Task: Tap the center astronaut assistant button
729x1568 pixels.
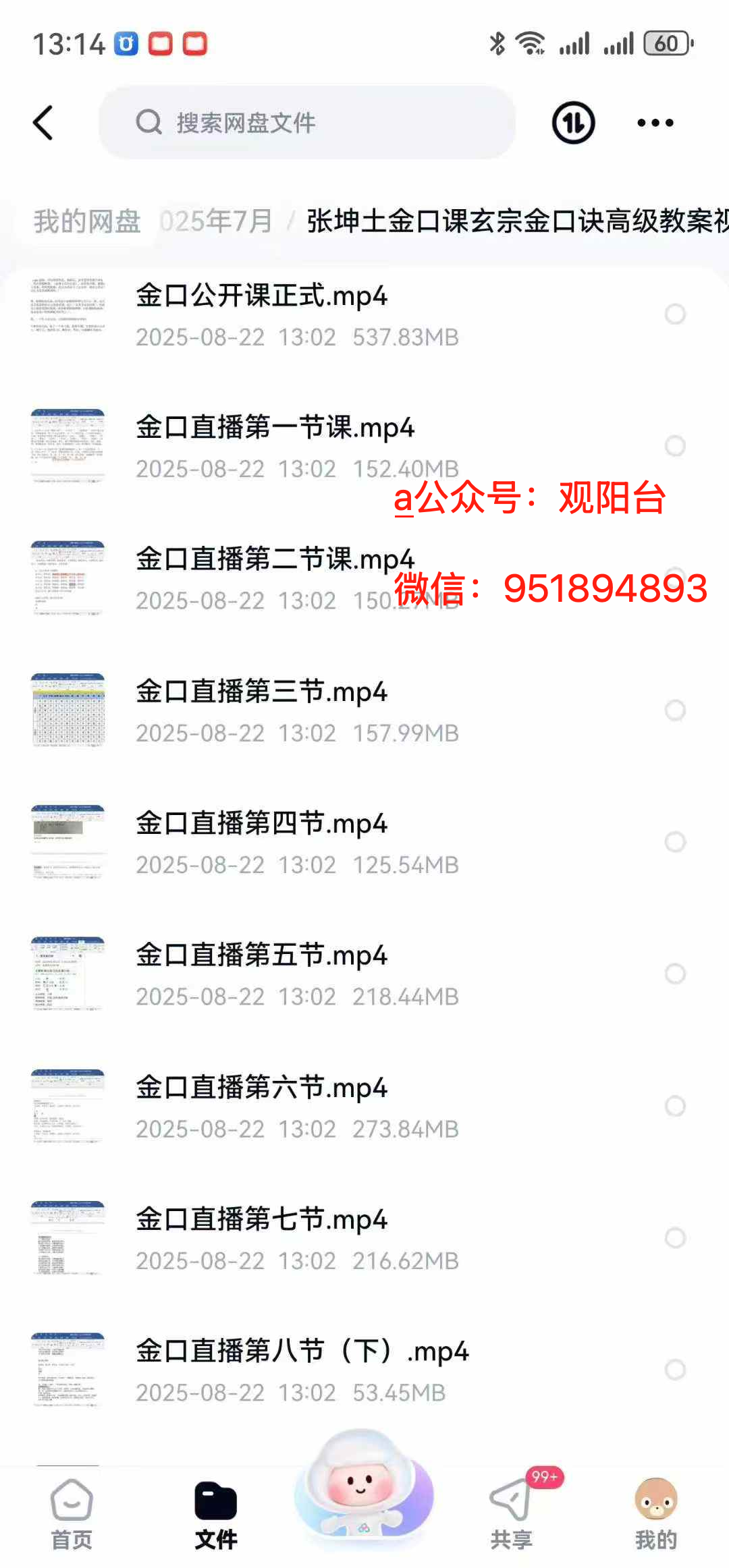Action: tap(363, 1484)
